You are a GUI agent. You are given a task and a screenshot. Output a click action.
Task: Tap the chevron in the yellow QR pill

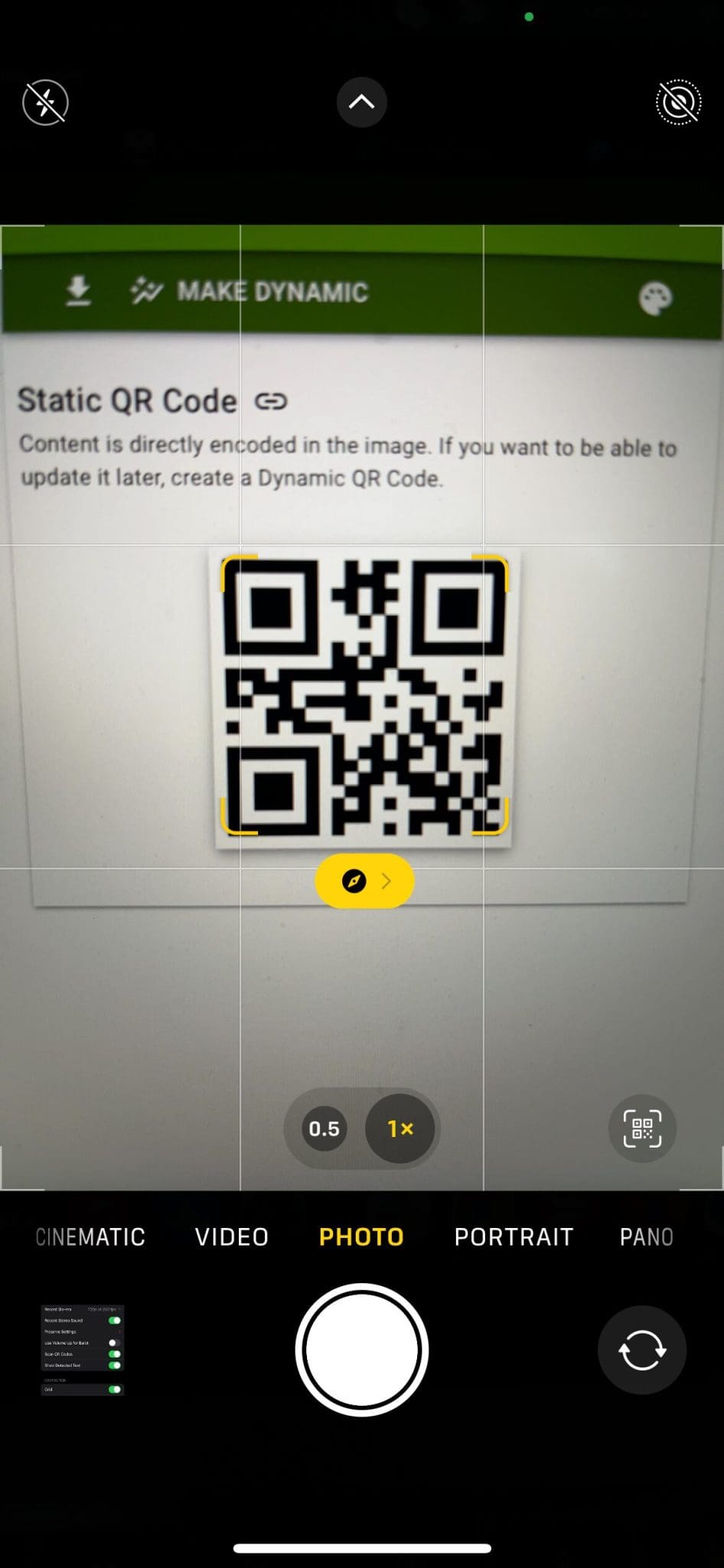point(386,881)
